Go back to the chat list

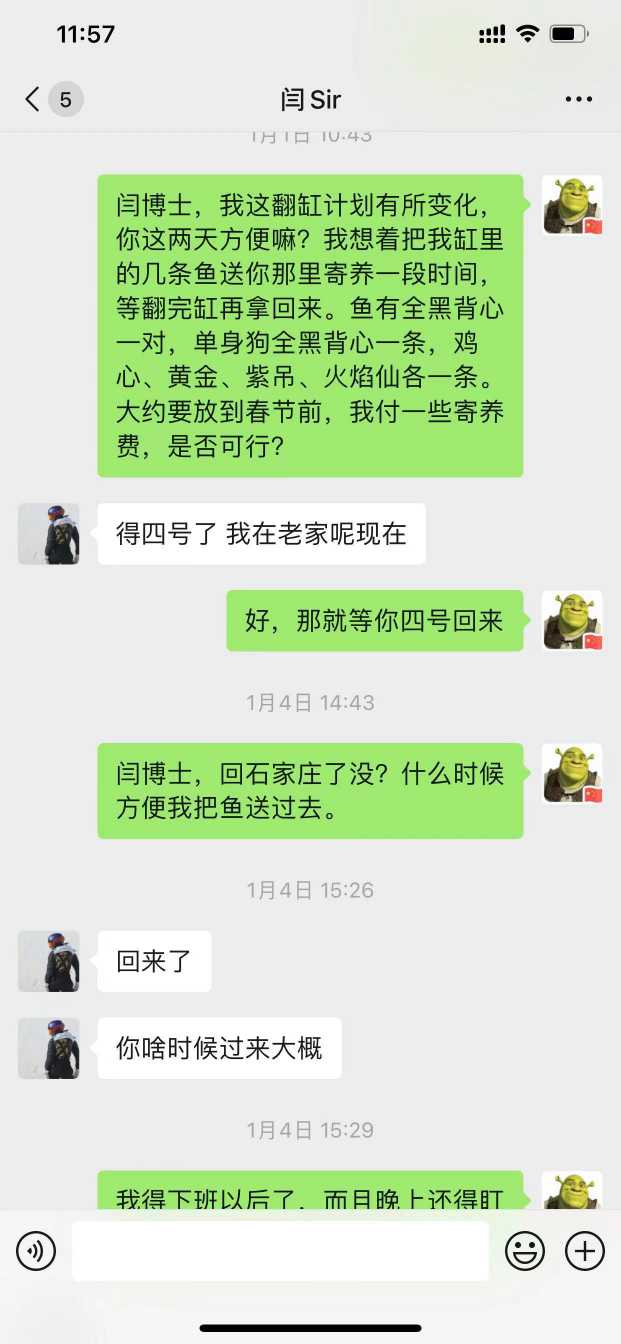(x=34, y=99)
